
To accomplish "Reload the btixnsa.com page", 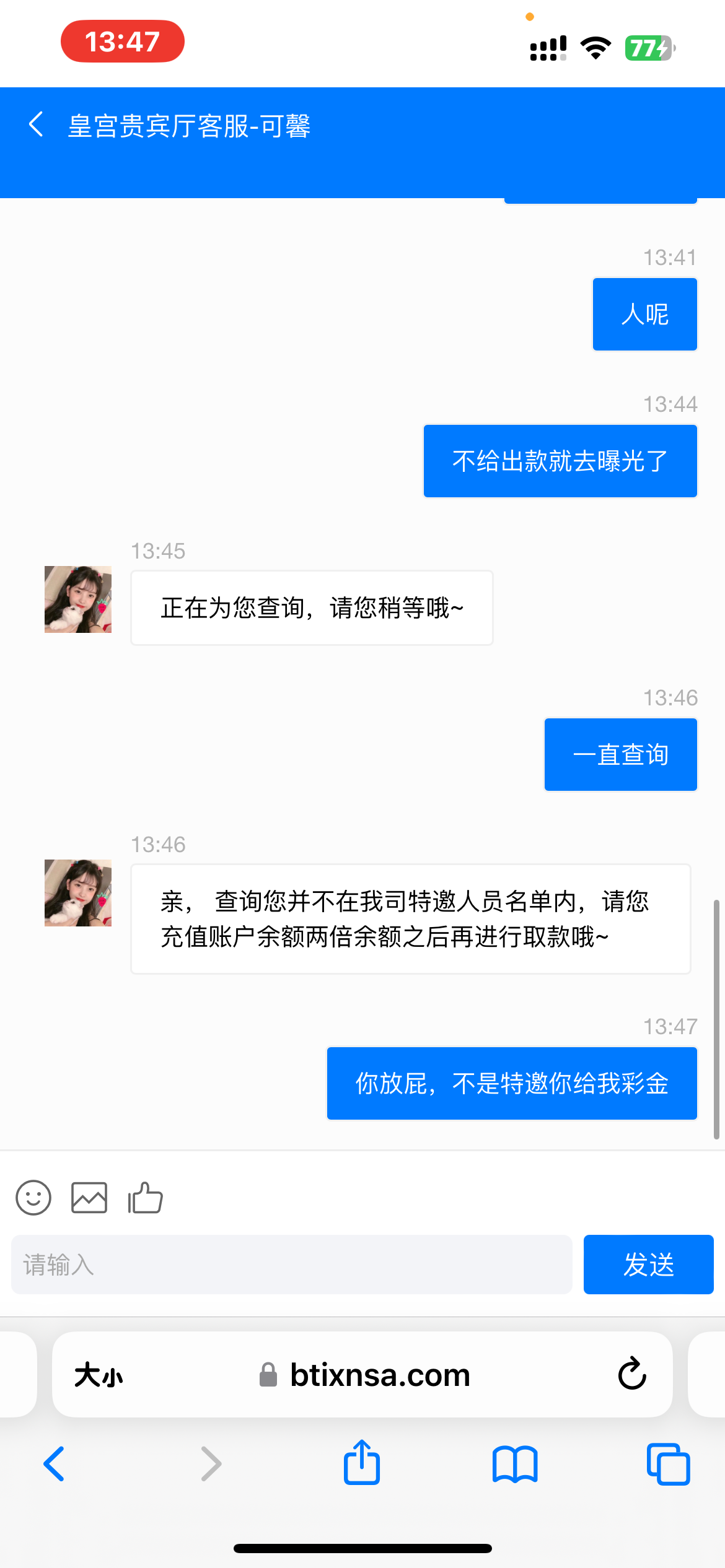I will pyautogui.click(x=632, y=1374).
